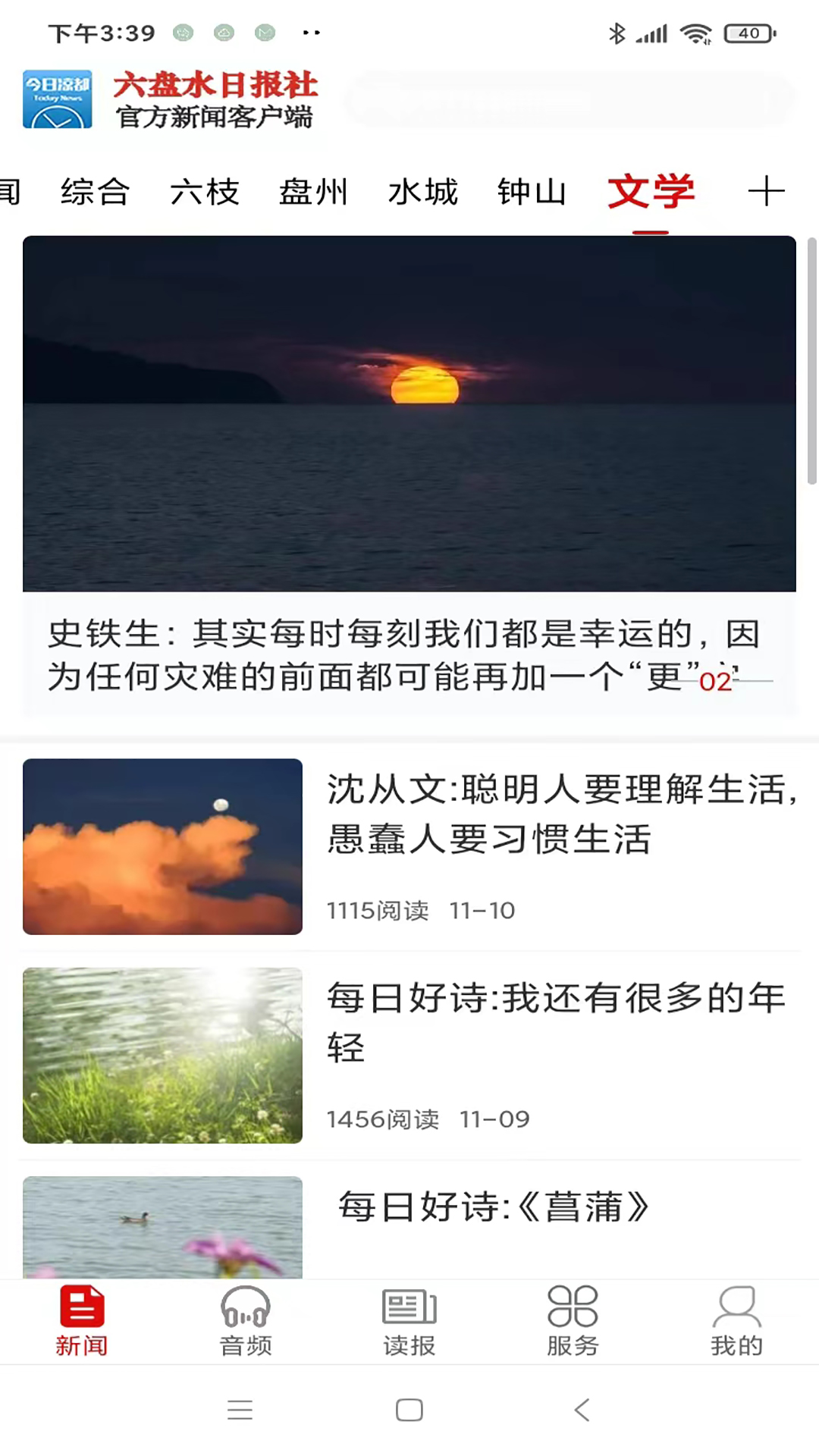
Task: Tap the system back button
Action: pyautogui.click(x=582, y=1410)
